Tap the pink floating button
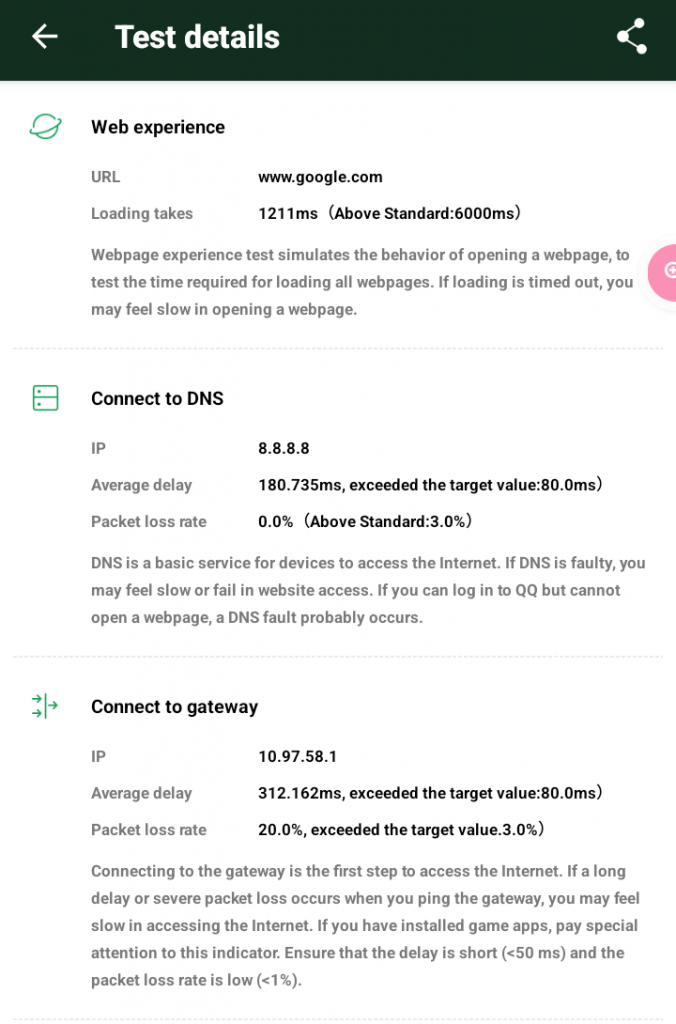Screen dimensions: 676x1024 (x=665, y=270)
